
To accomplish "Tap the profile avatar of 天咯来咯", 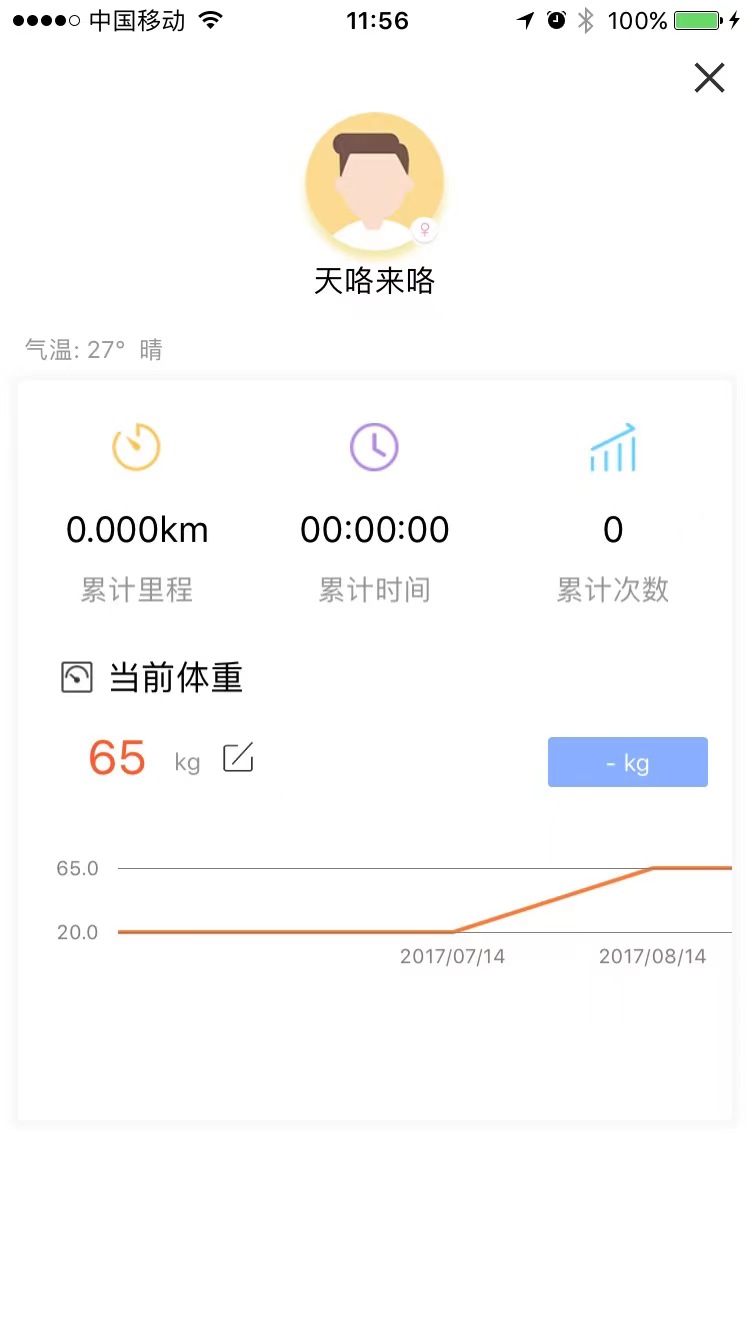I will click(374, 182).
